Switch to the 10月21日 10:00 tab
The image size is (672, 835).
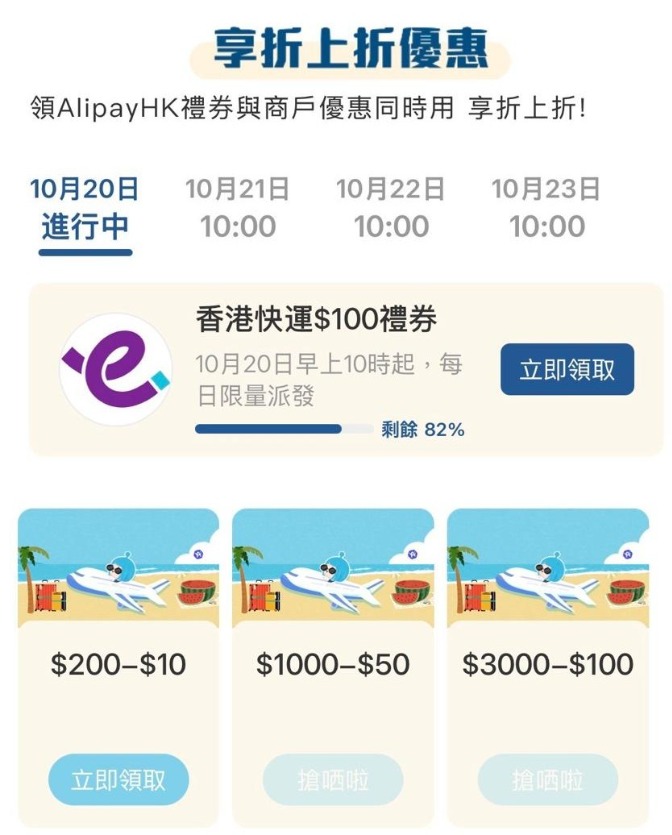tap(238, 208)
